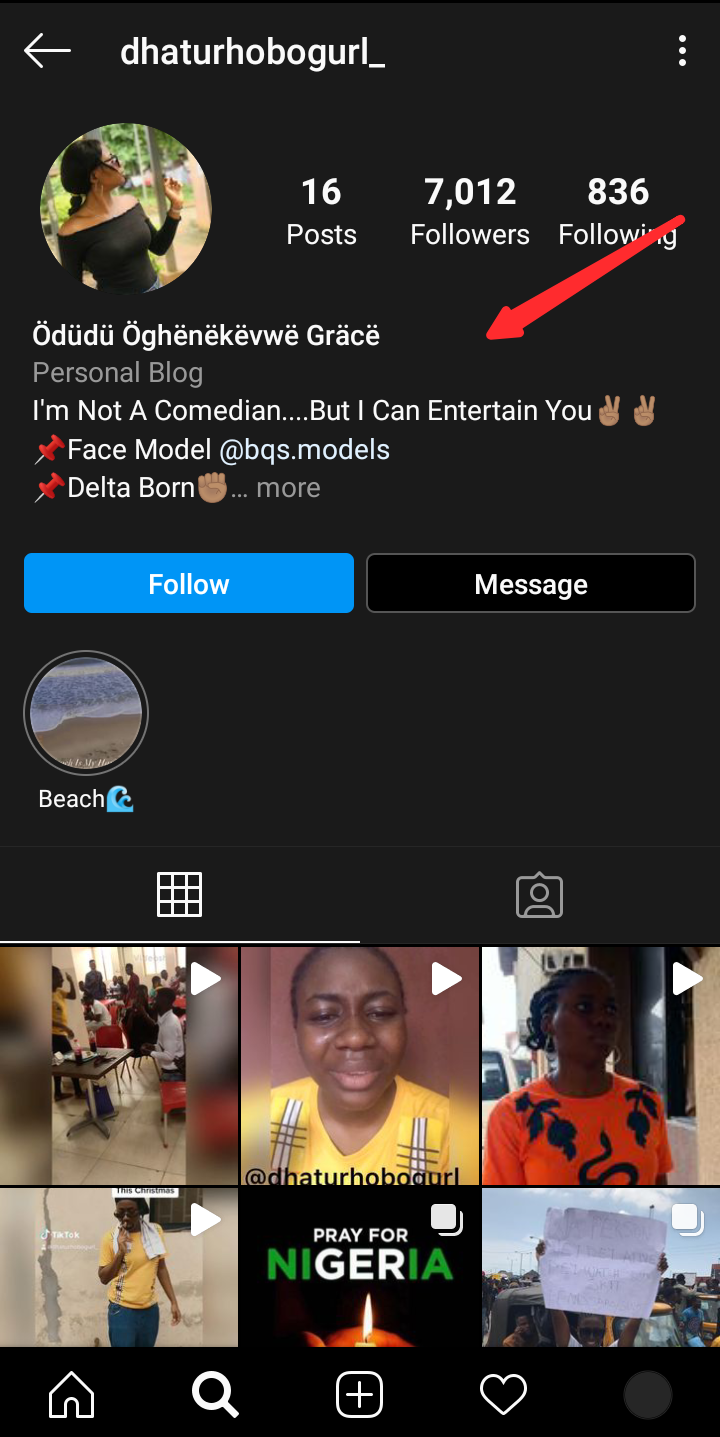Screen dimensions: 720x1437
Task: Open the video of the girl in yellow shirt
Action: (x=360, y=1066)
